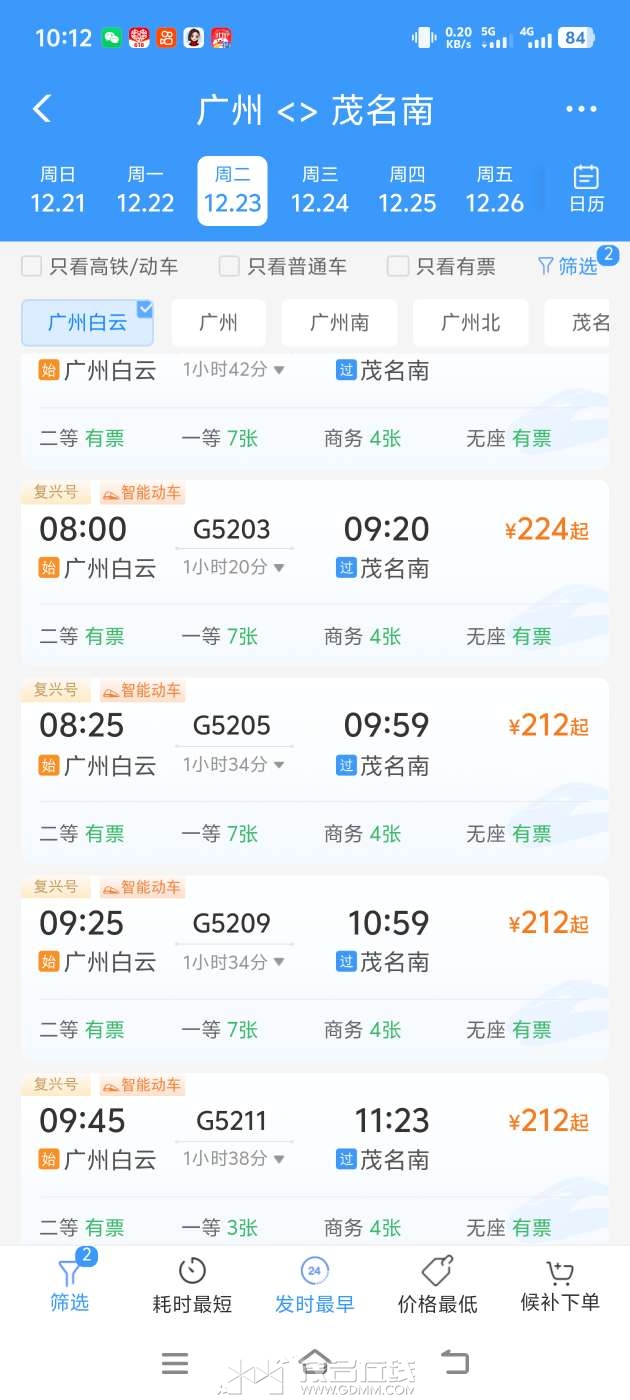Sort trains by 耗时最短
This screenshot has height=1400, width=630.
click(191, 1286)
